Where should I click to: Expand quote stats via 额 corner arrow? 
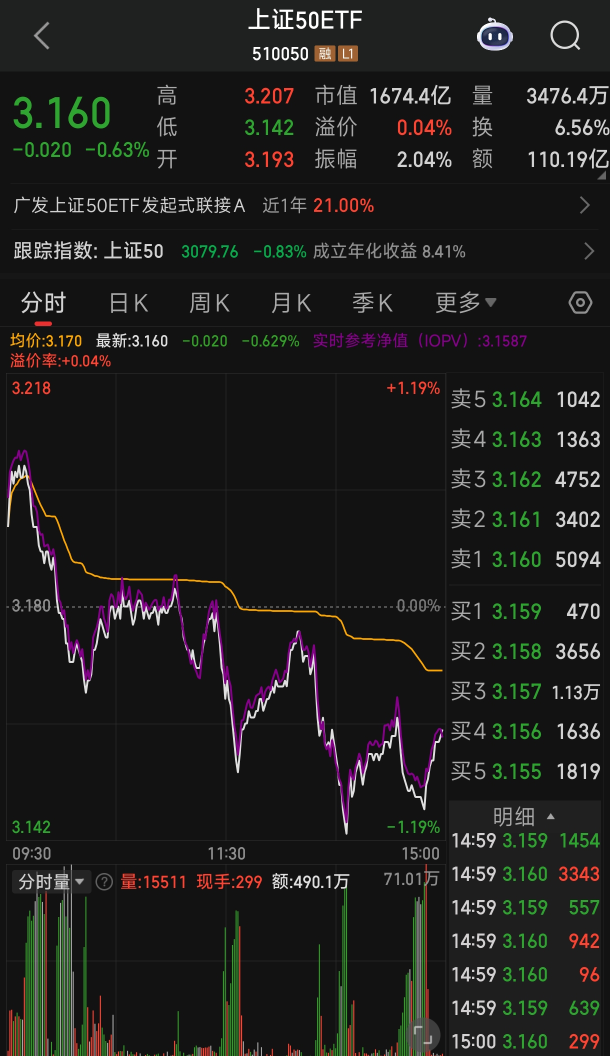tap(602, 176)
